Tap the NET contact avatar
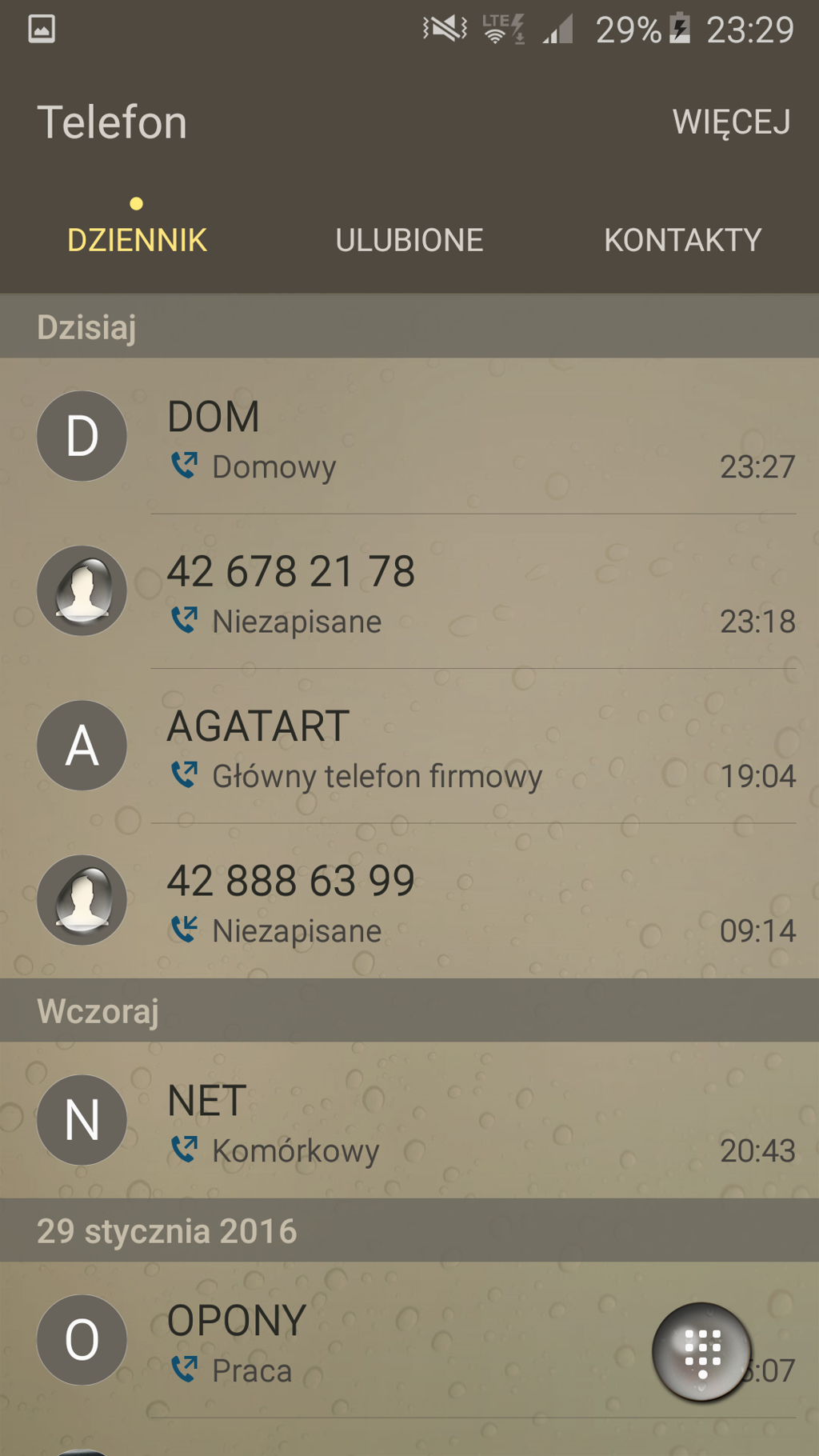The height and width of the screenshot is (1456, 819). (82, 1120)
